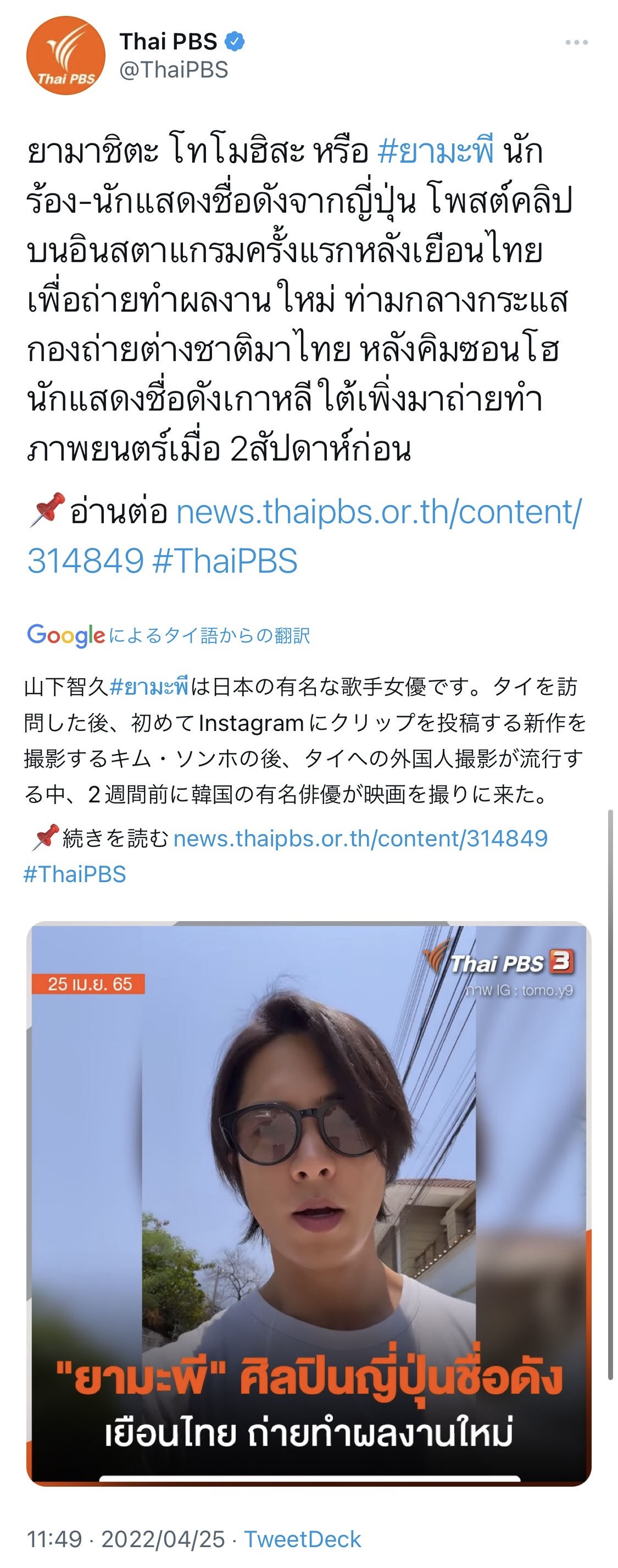The image size is (618, 1568).
Task: Open the @ThaiPBS account name
Action: click(x=174, y=70)
